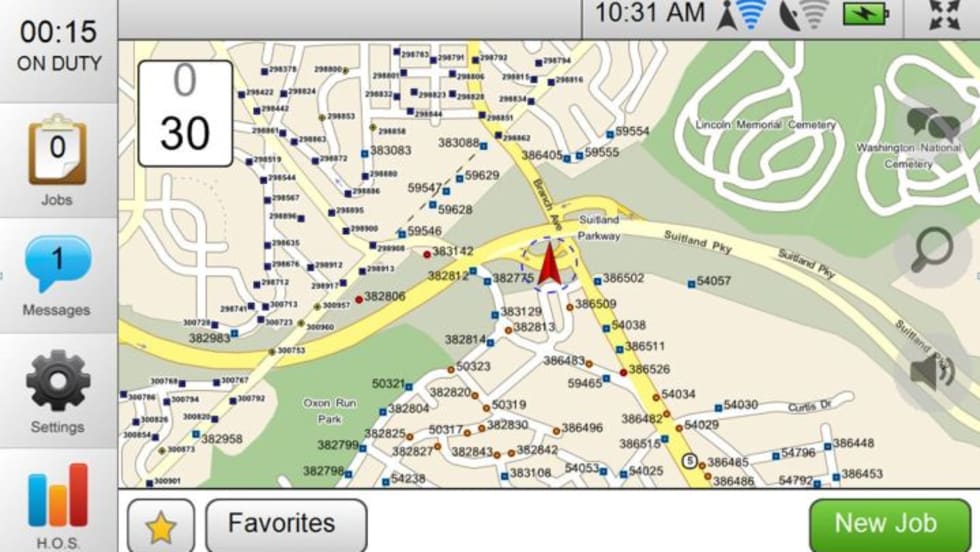This screenshot has height=552, width=980.
Task: Open Settings
Action: [x=57, y=390]
